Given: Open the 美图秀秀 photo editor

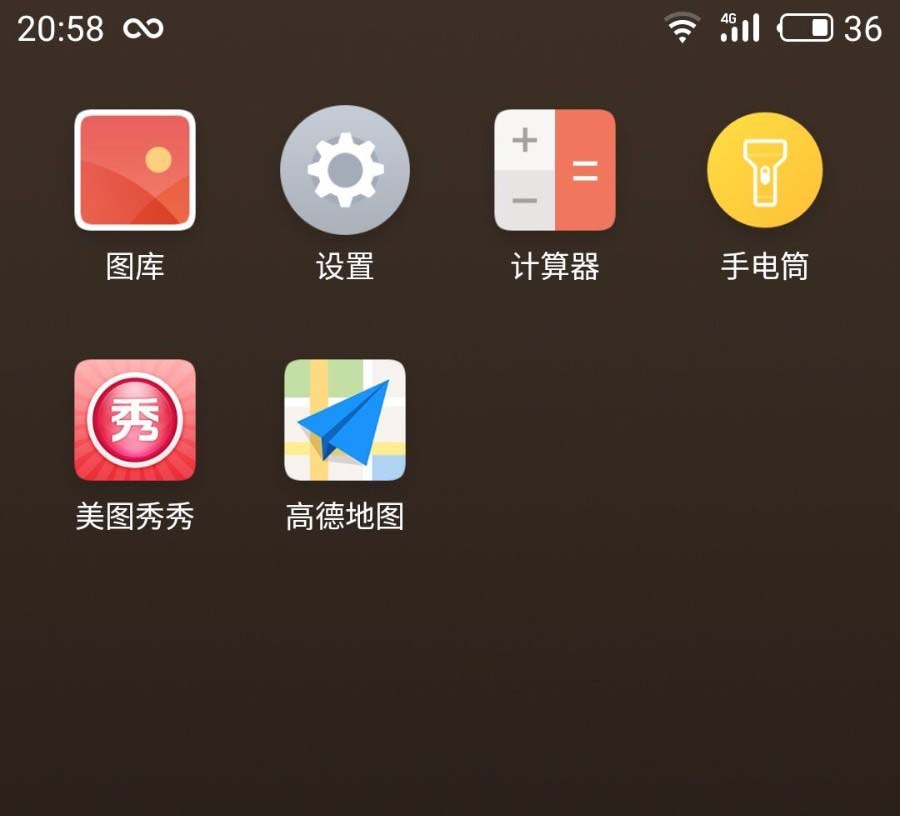Looking at the screenshot, I should pyautogui.click(x=135, y=420).
